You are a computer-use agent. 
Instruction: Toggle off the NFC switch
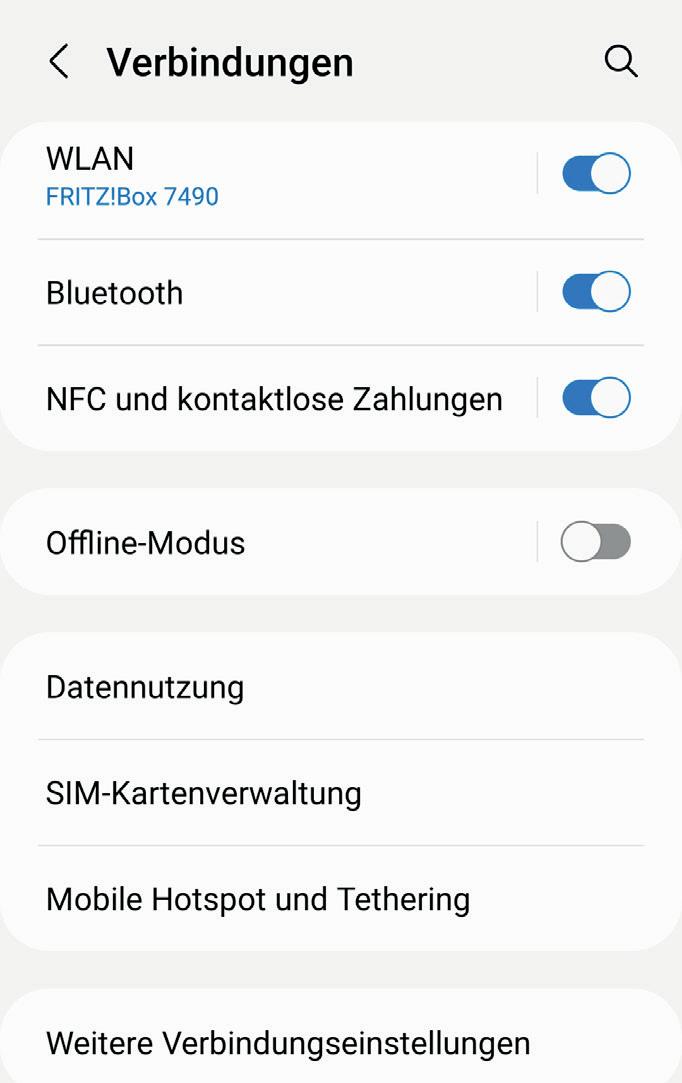point(596,398)
